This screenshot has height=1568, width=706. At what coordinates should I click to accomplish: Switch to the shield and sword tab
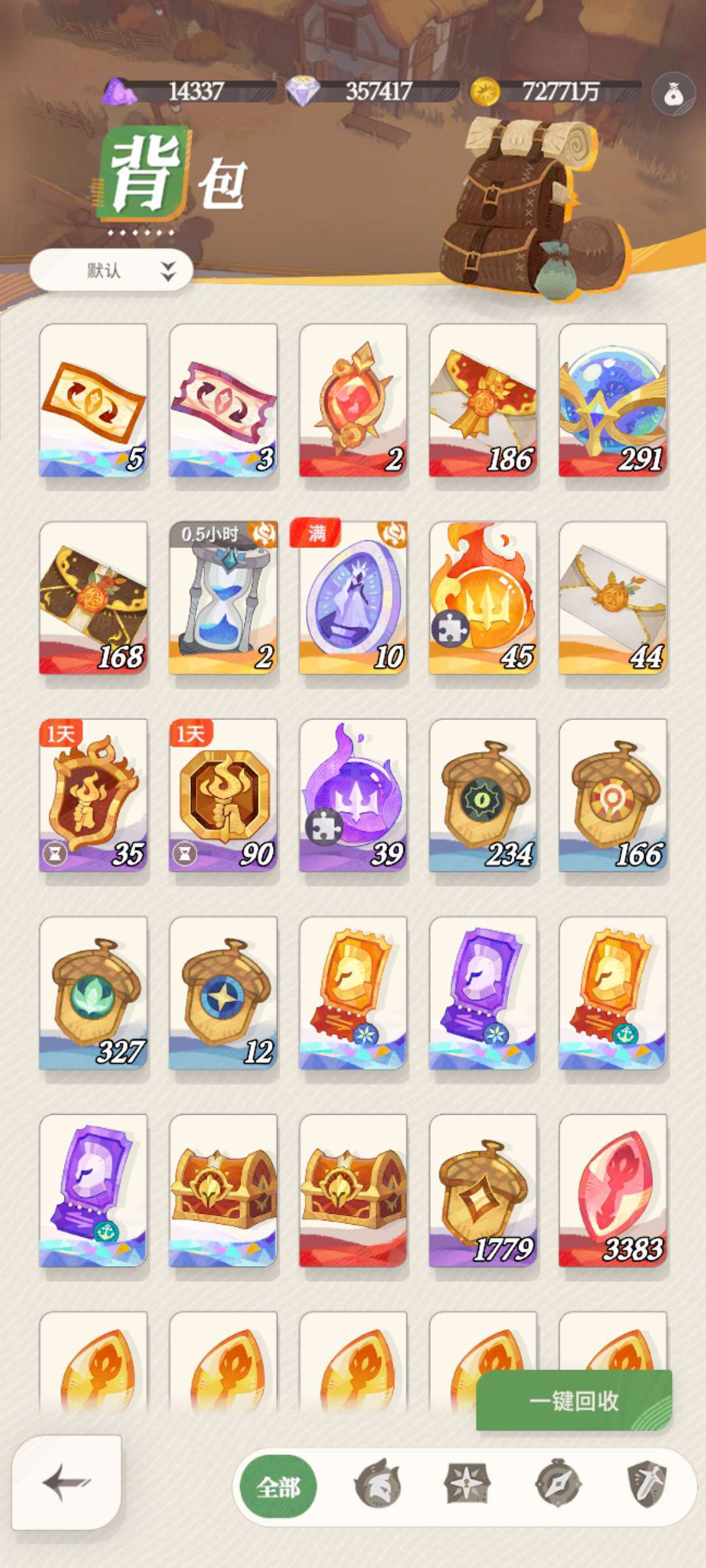click(647, 1484)
